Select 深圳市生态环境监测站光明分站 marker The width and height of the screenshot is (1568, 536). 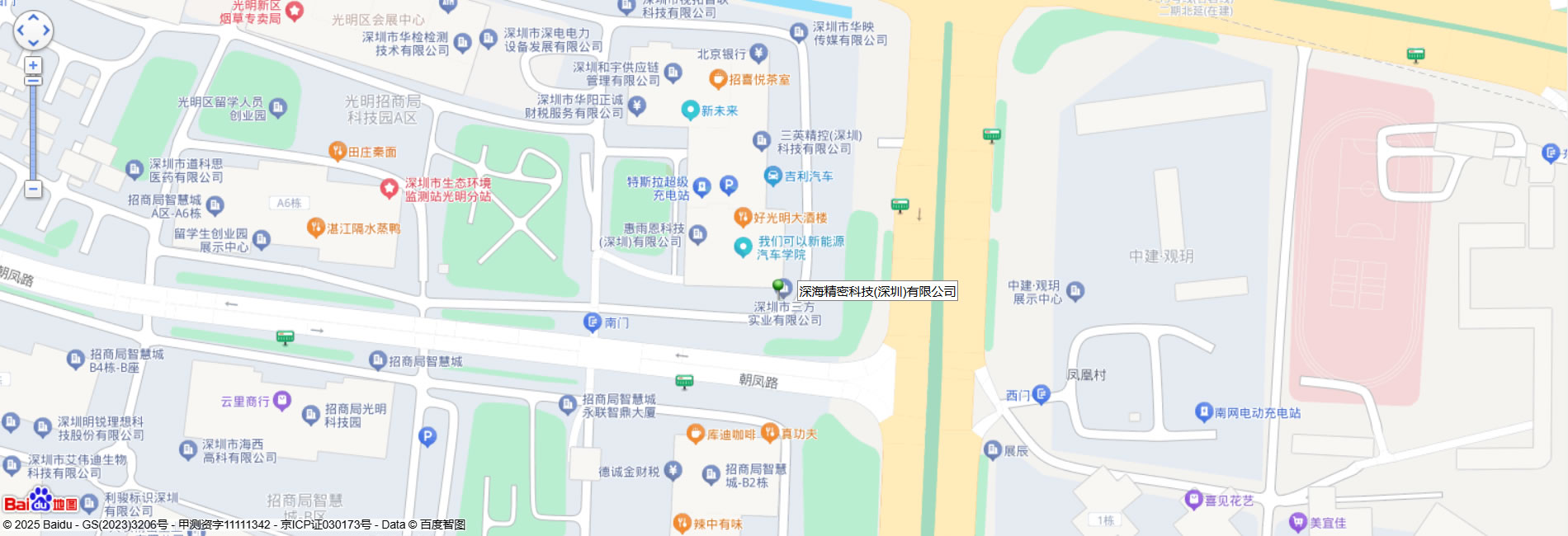389,189
